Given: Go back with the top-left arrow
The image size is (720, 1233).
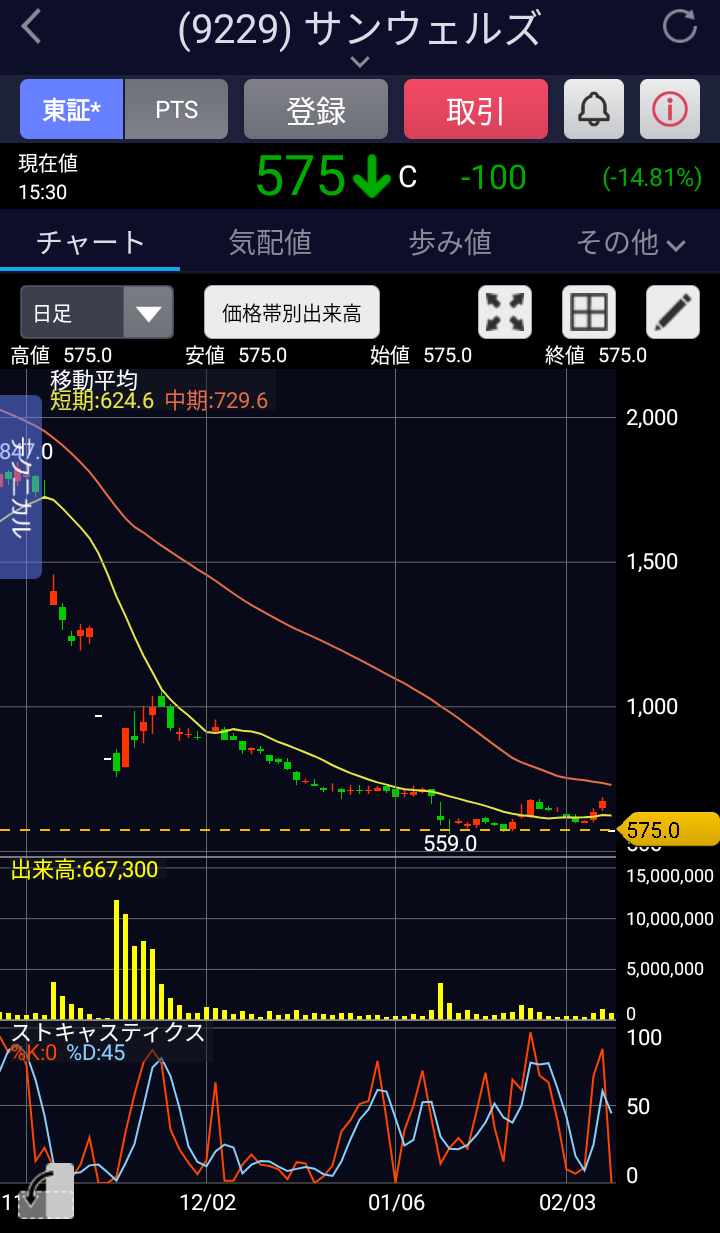Looking at the screenshot, I should point(32,27).
